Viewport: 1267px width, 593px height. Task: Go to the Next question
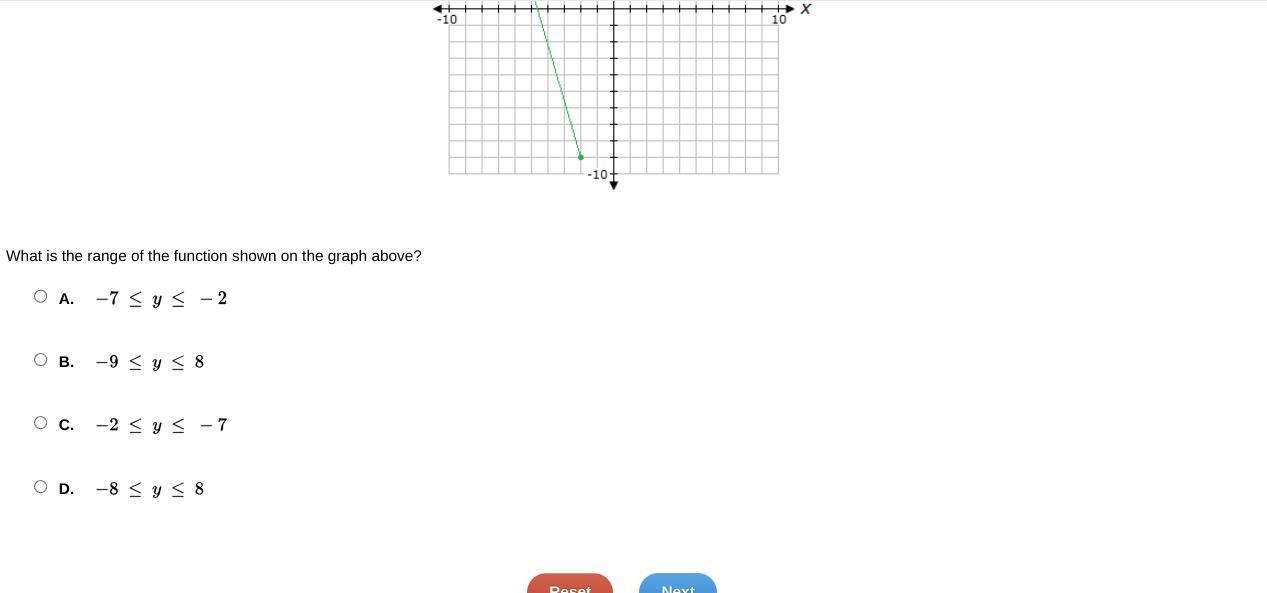coord(678,584)
